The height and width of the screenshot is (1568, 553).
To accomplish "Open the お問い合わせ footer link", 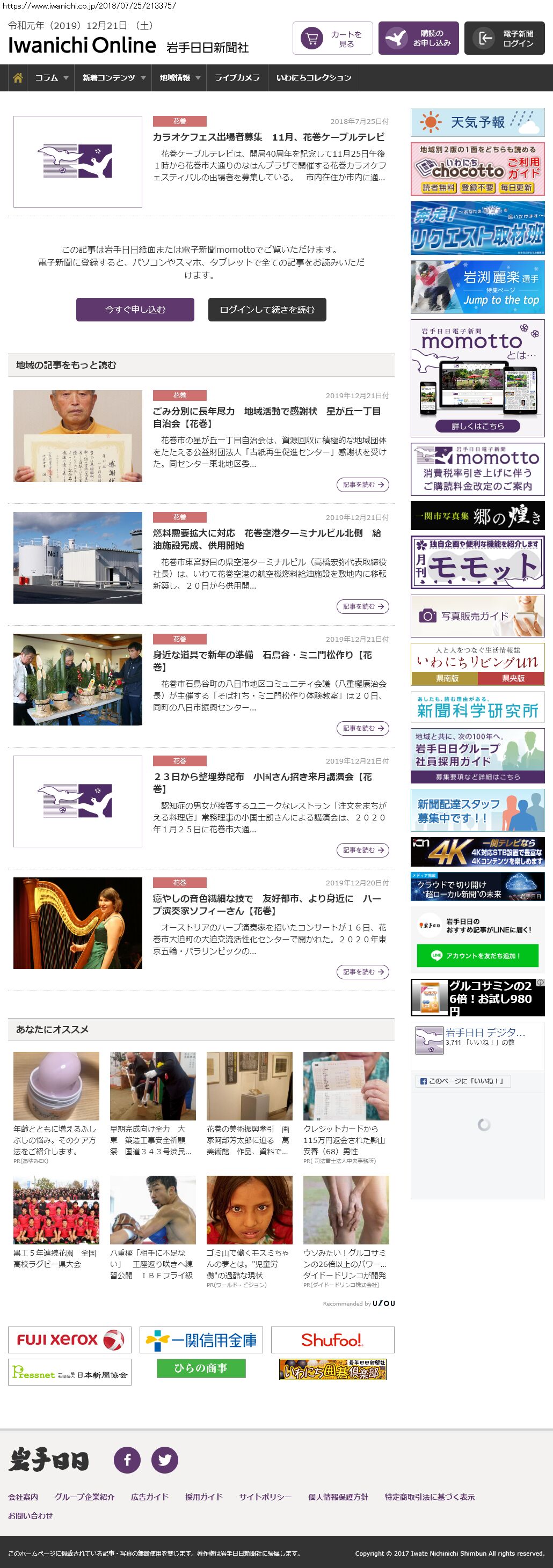I will point(31,1515).
